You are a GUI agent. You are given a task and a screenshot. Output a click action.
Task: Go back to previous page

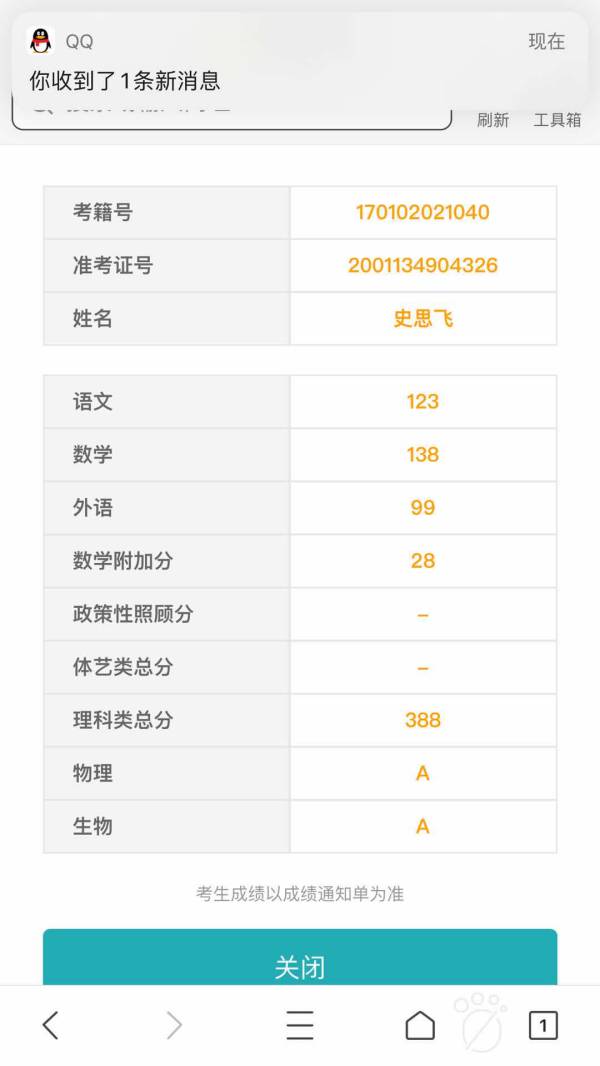pos(51,1025)
